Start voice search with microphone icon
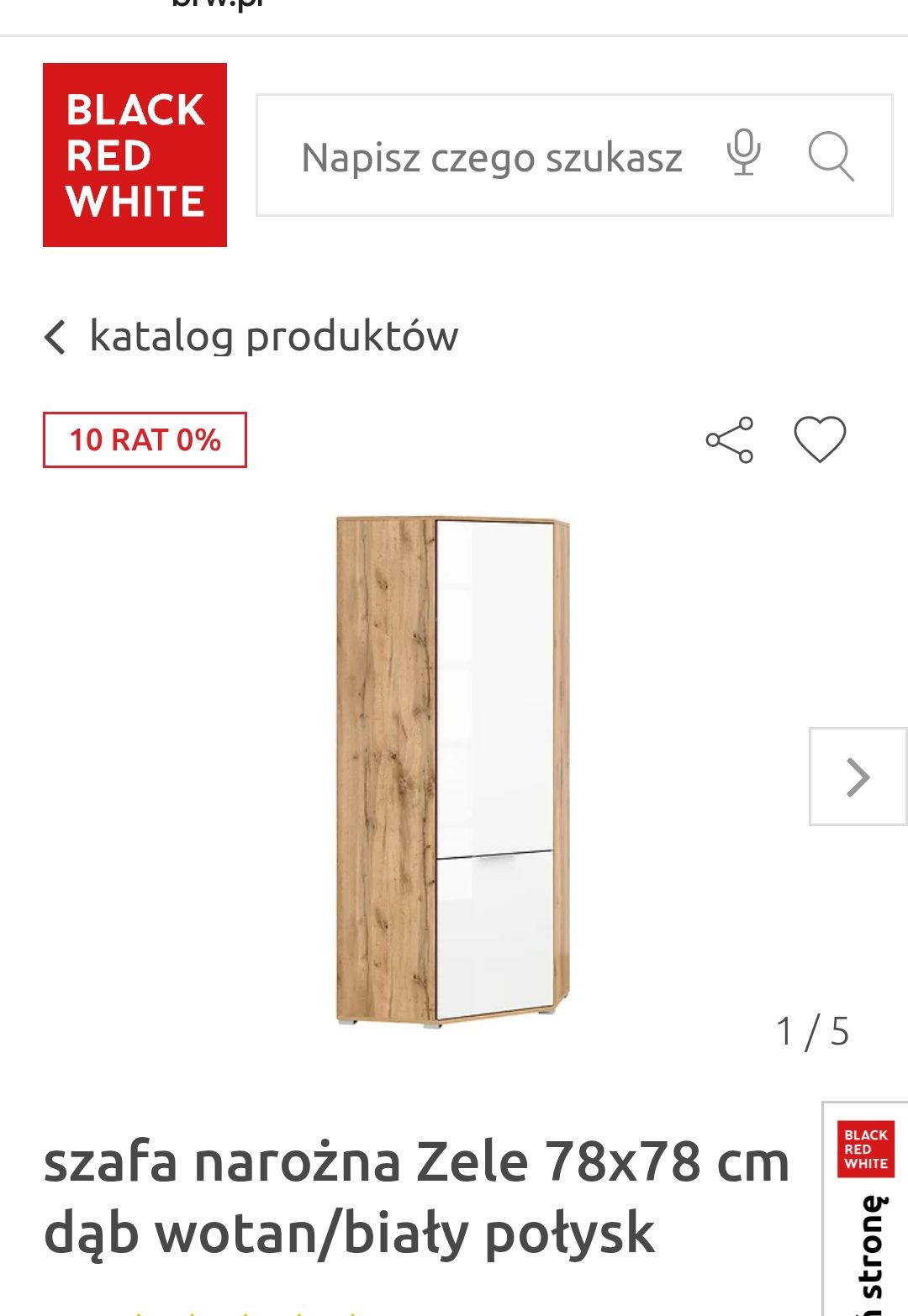Screen dimensions: 908x1316 (x=743, y=153)
